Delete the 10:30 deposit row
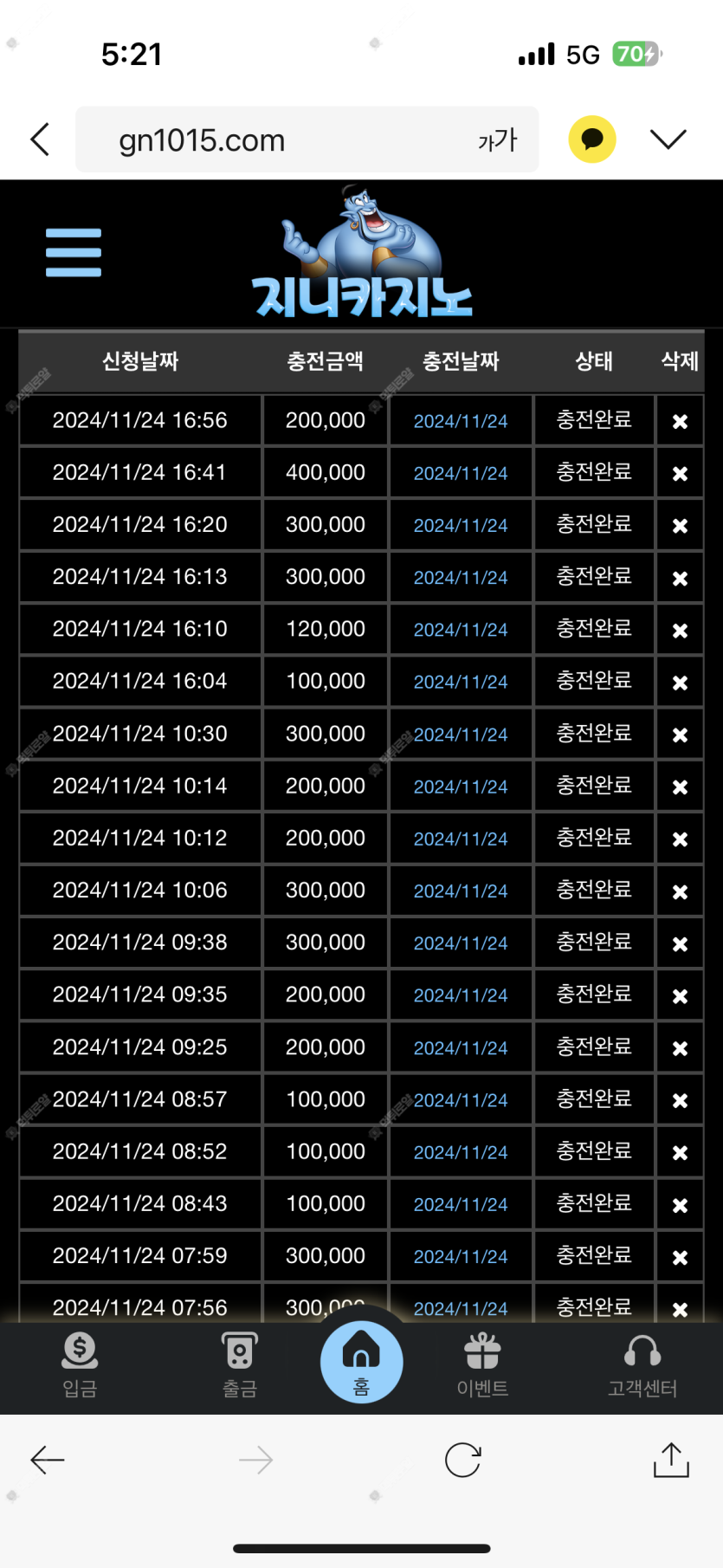 (681, 735)
